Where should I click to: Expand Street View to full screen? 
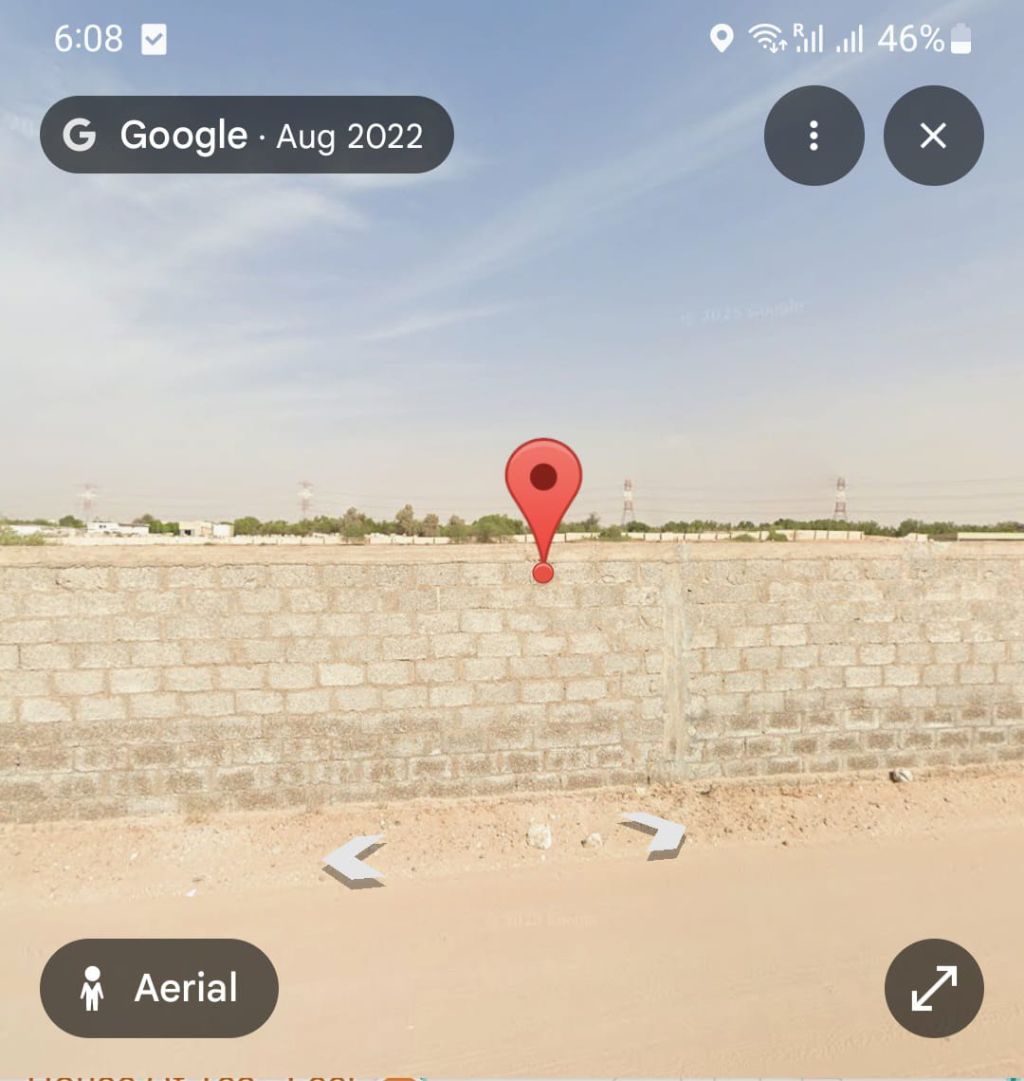coord(934,988)
